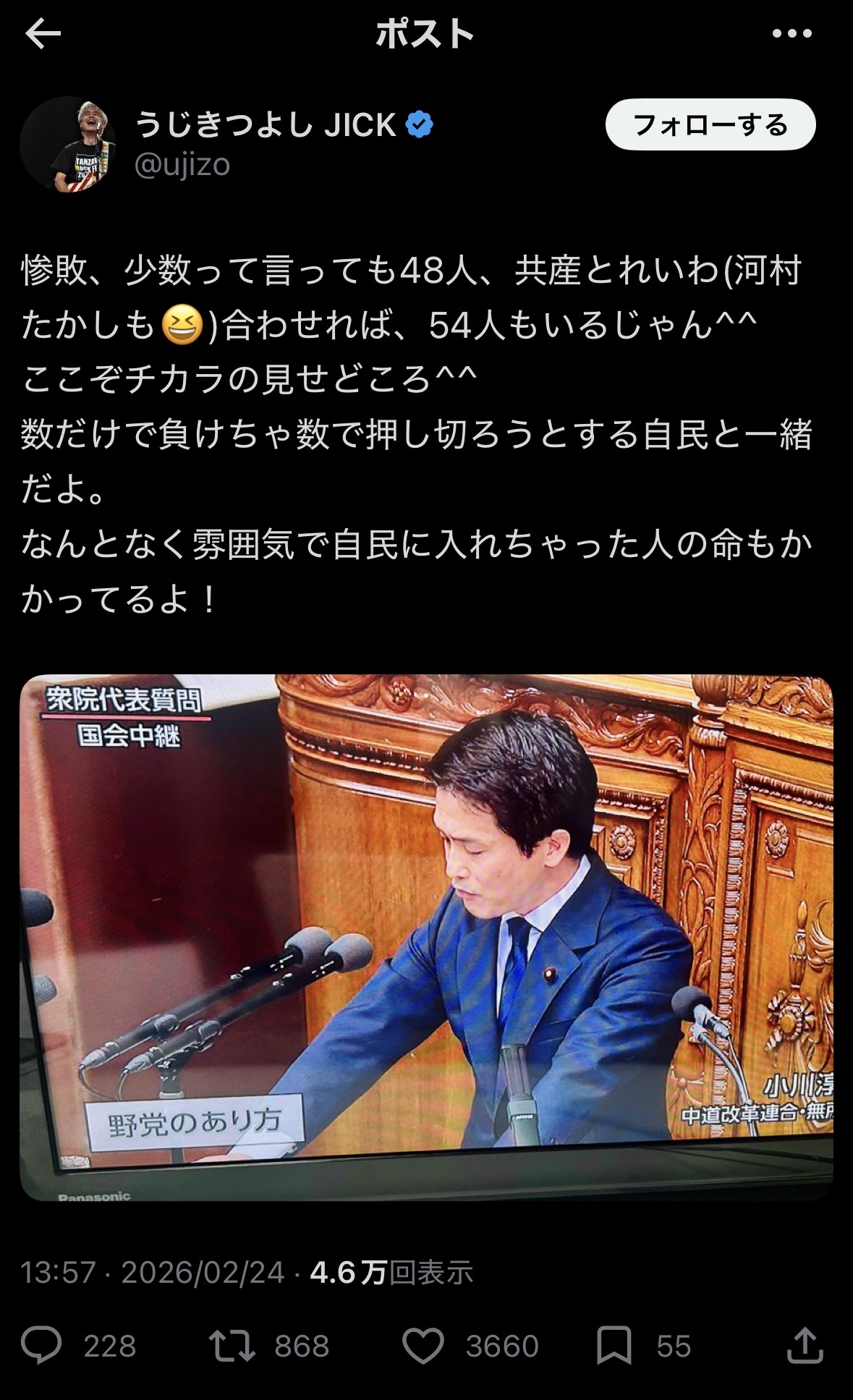Like the post with 3660 likes
Screen dimensions: 853x1400
point(423,1346)
